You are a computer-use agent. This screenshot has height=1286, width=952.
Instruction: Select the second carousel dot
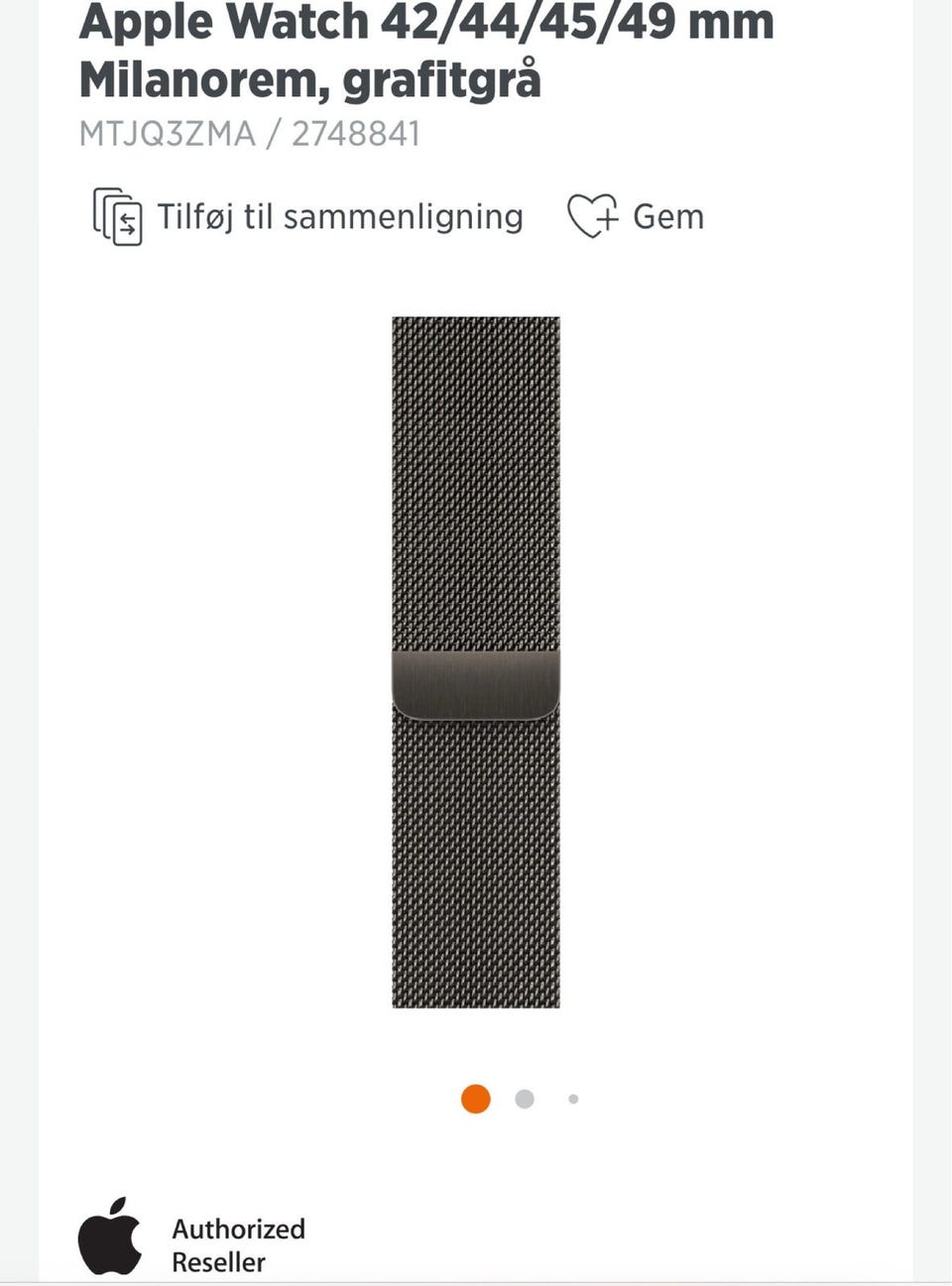coord(525,1100)
